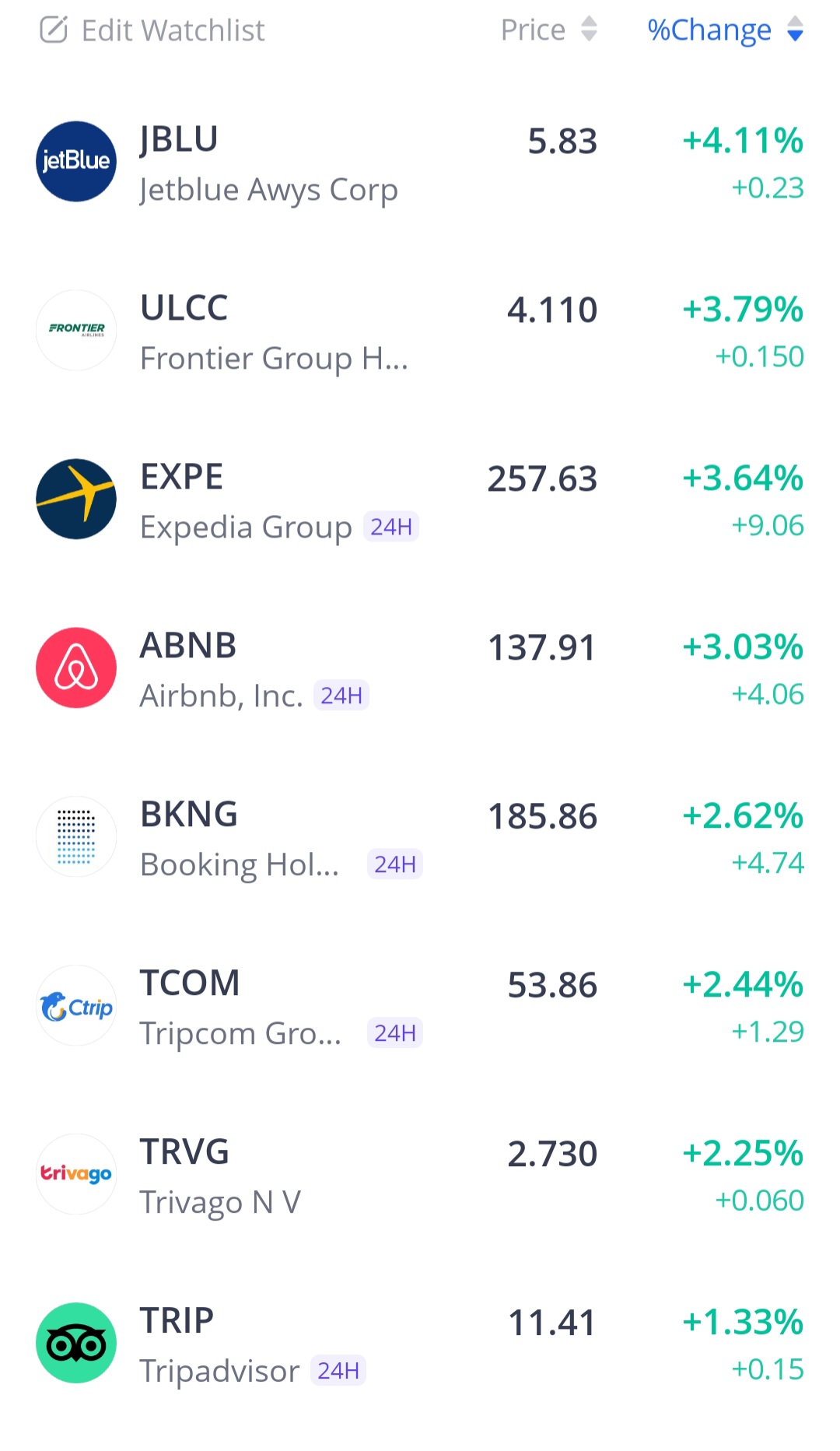Viewport: 840px width, 1451px height.
Task: Open JBLU Jetblue Awys Corp stock
Action: click(x=268, y=163)
